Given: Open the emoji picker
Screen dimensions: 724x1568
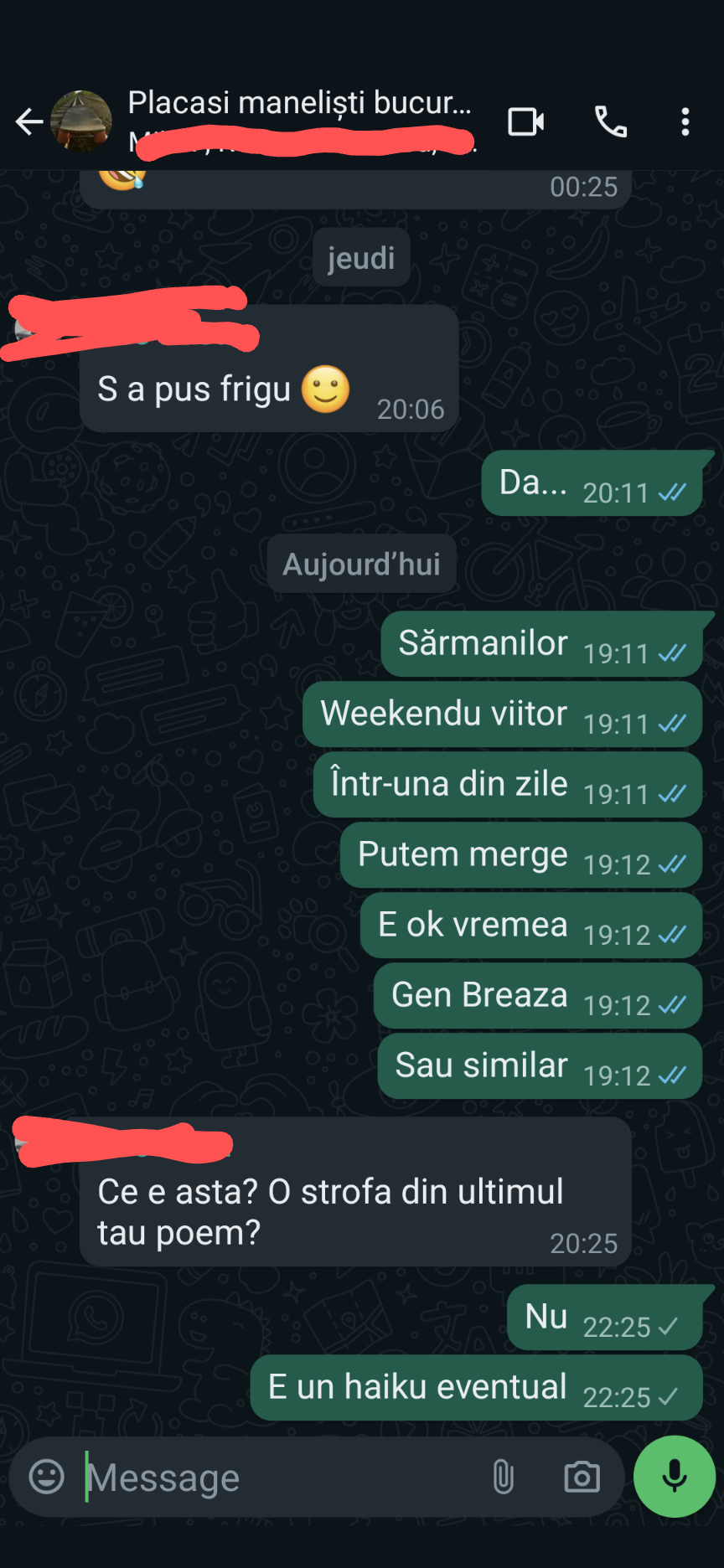Looking at the screenshot, I should 47,1477.
